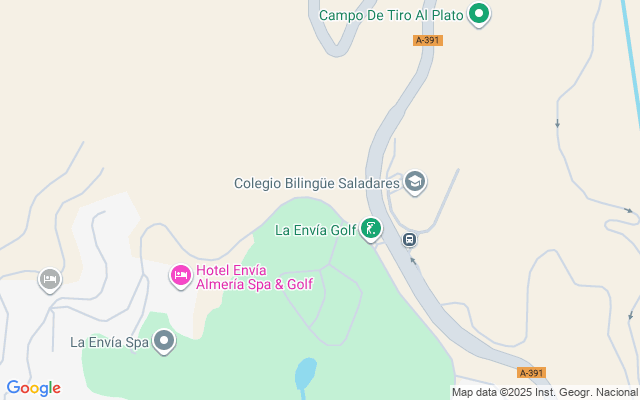This screenshot has height=400, width=640.
Task: Open Hotel Envía Almería Spa & Golf pin
Action: (x=181, y=275)
